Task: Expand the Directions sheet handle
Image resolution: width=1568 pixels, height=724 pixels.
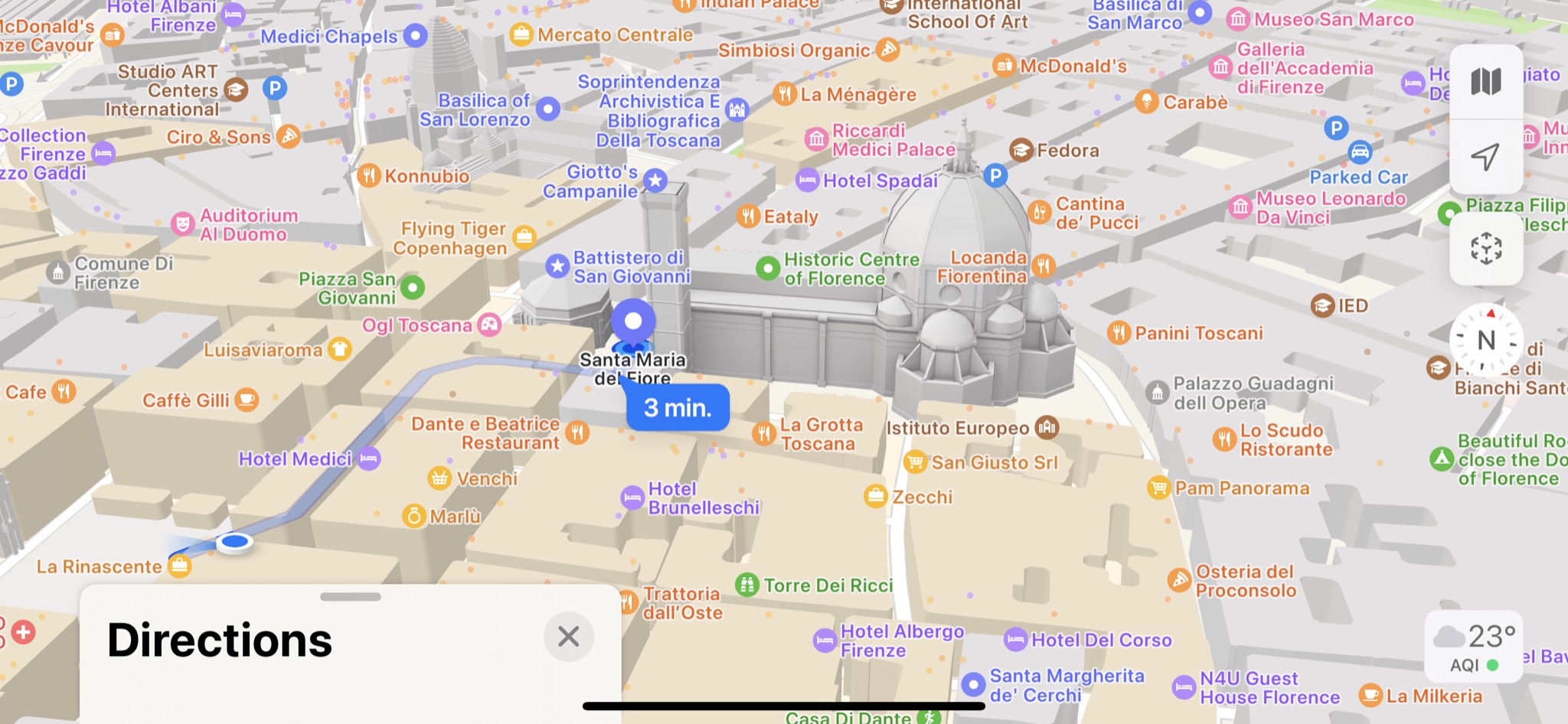Action: (351, 597)
